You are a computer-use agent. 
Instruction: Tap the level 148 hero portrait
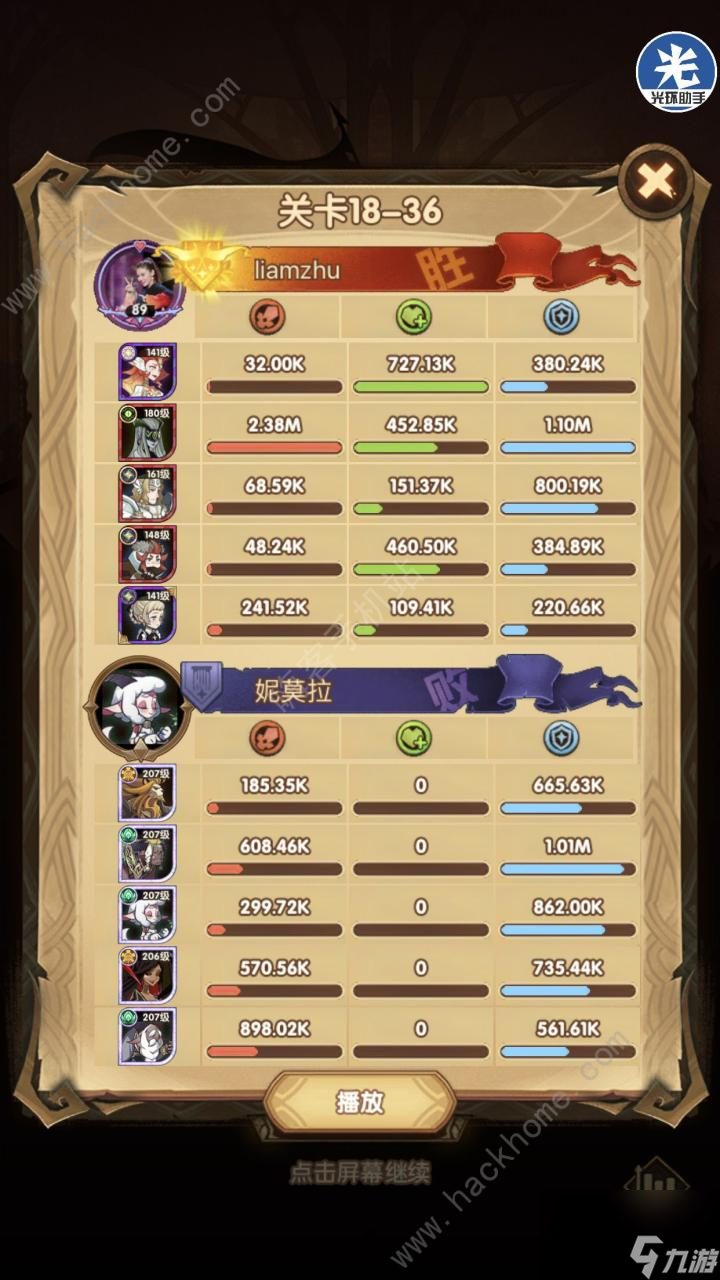(147, 555)
